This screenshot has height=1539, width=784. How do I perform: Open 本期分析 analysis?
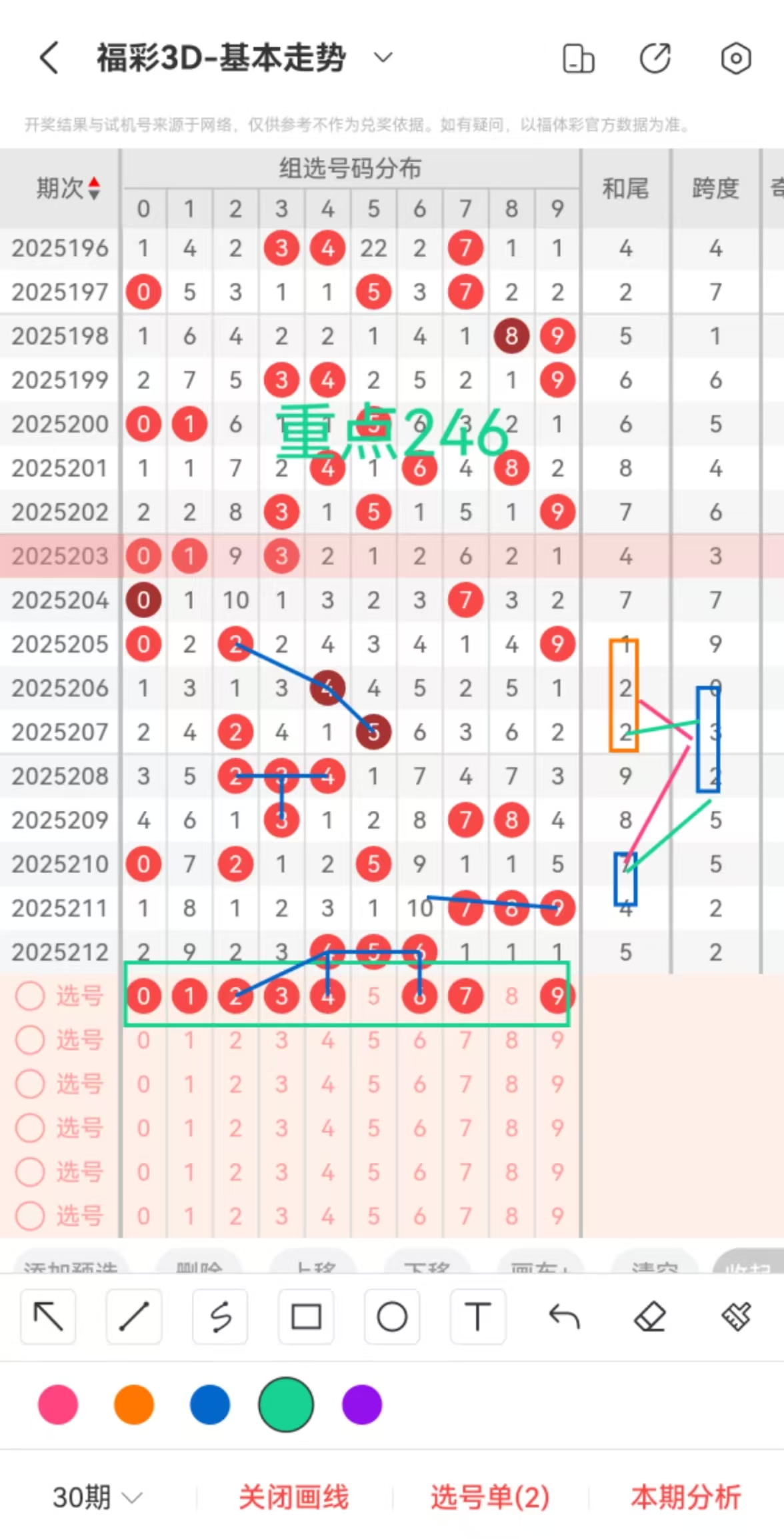tap(685, 1498)
